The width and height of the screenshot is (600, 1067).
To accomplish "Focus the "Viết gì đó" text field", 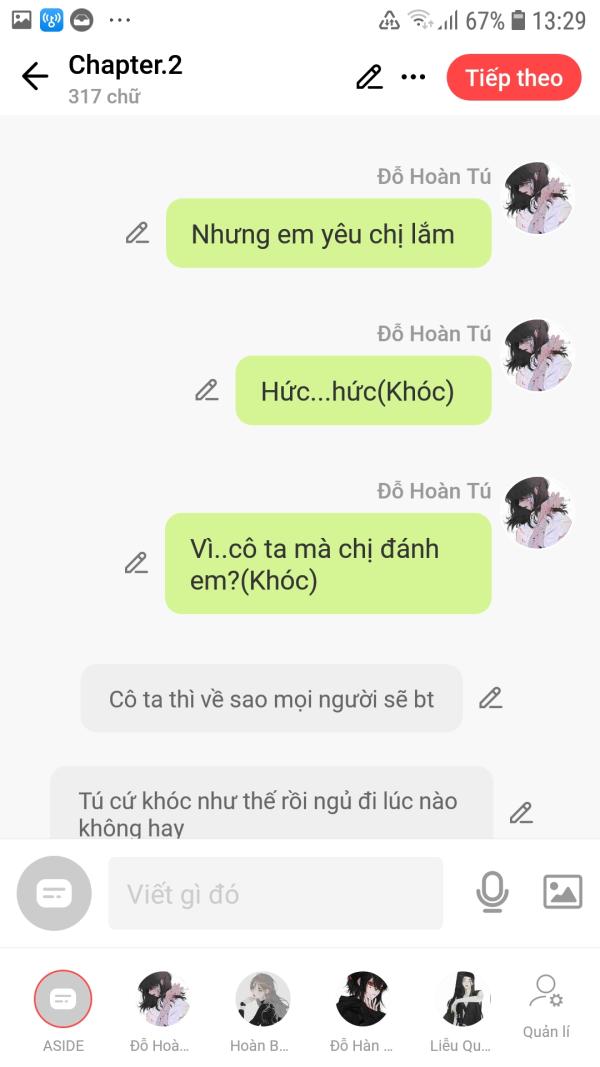I will (276, 893).
